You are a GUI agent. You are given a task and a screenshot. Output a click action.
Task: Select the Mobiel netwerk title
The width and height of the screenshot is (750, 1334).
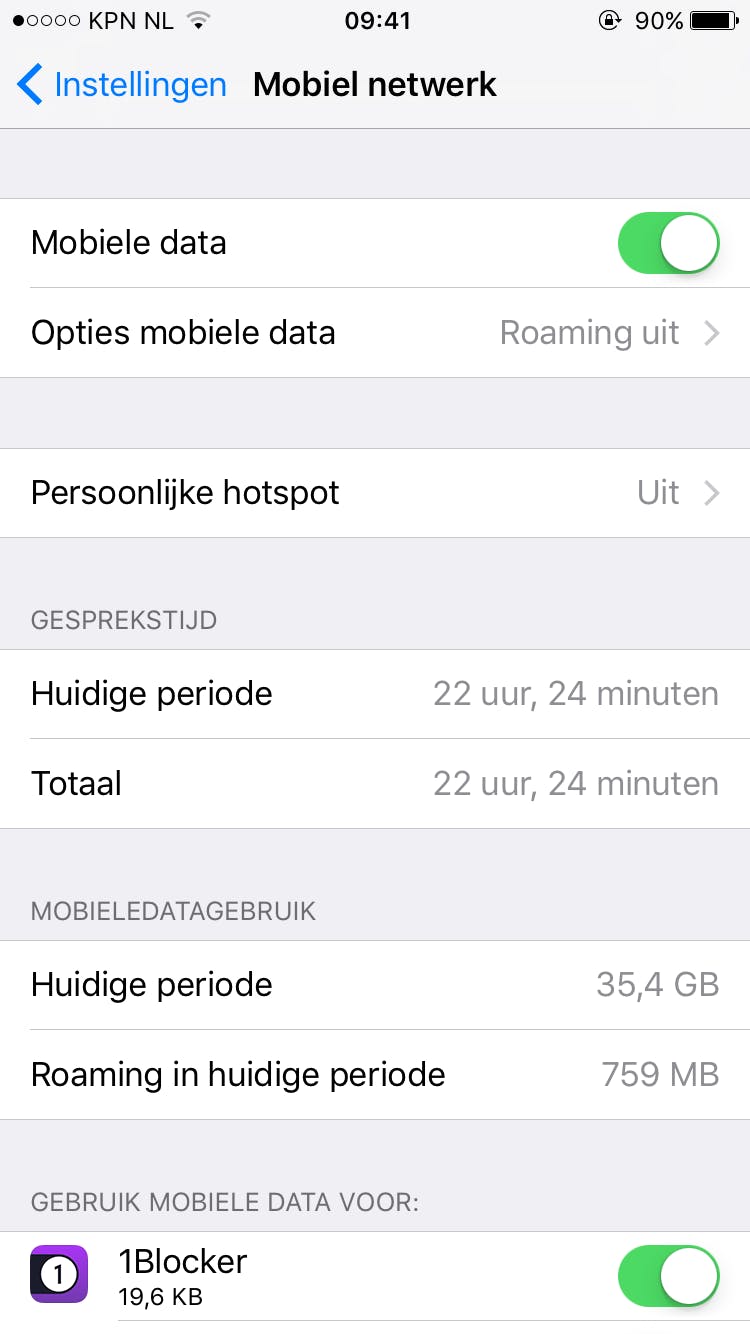[375, 85]
